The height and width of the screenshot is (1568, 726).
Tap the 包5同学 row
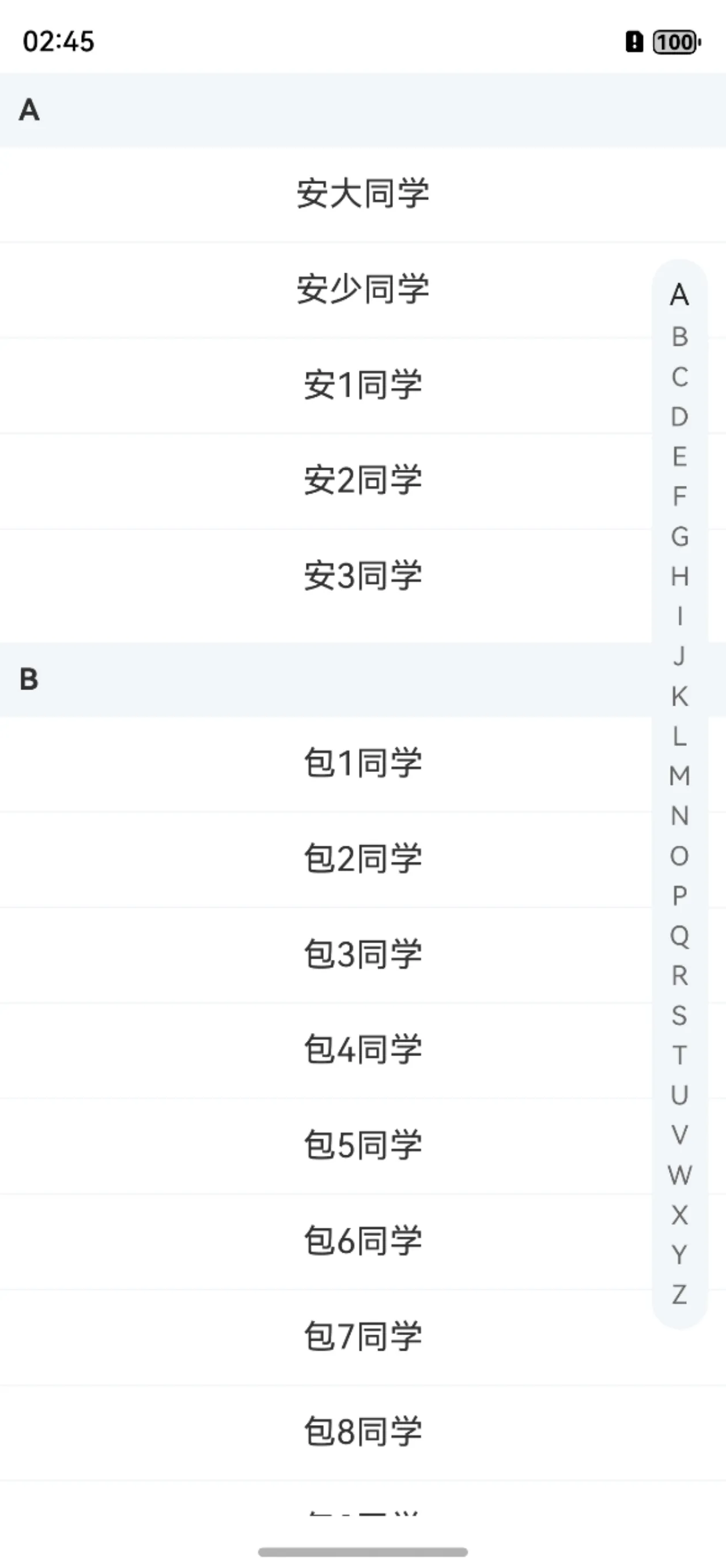(x=362, y=1145)
